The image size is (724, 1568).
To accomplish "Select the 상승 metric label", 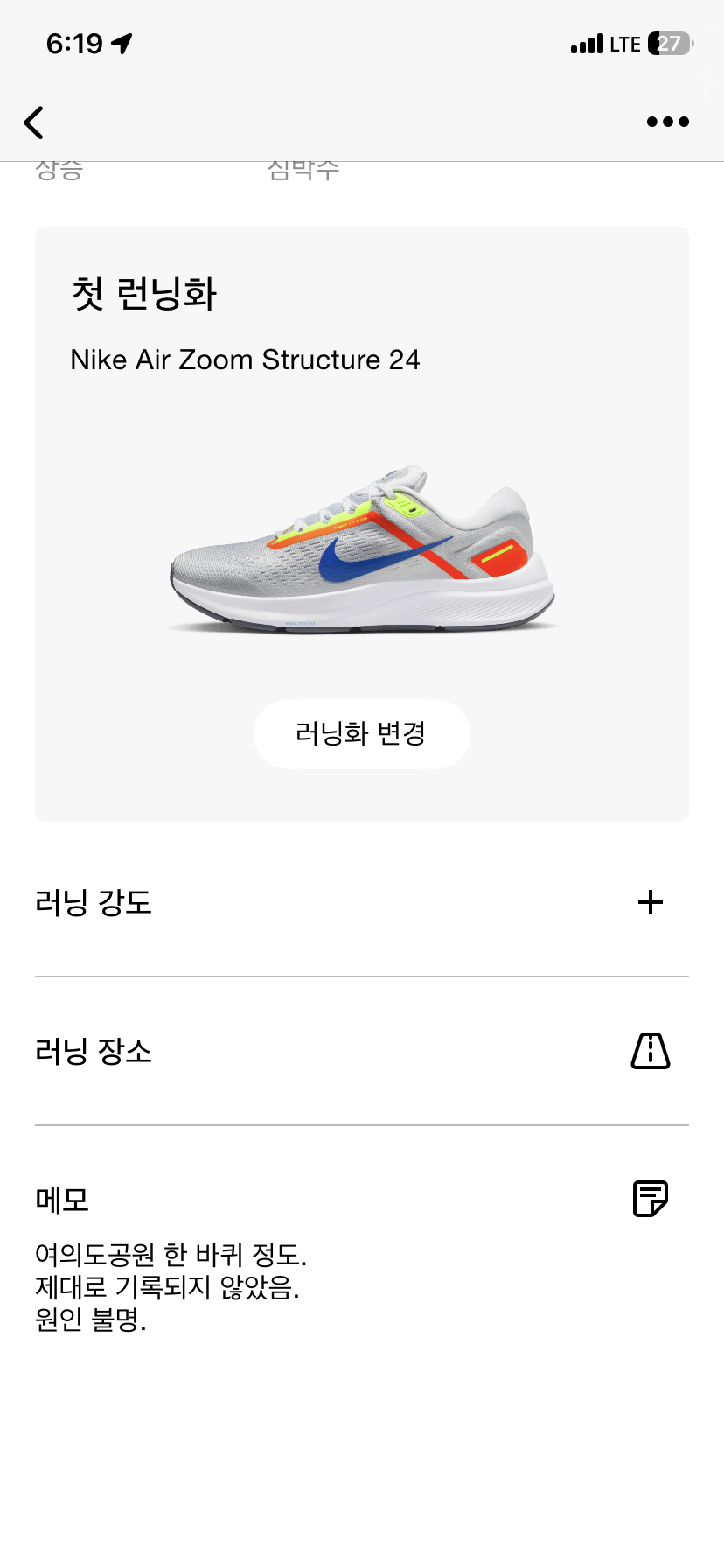I will (59, 169).
